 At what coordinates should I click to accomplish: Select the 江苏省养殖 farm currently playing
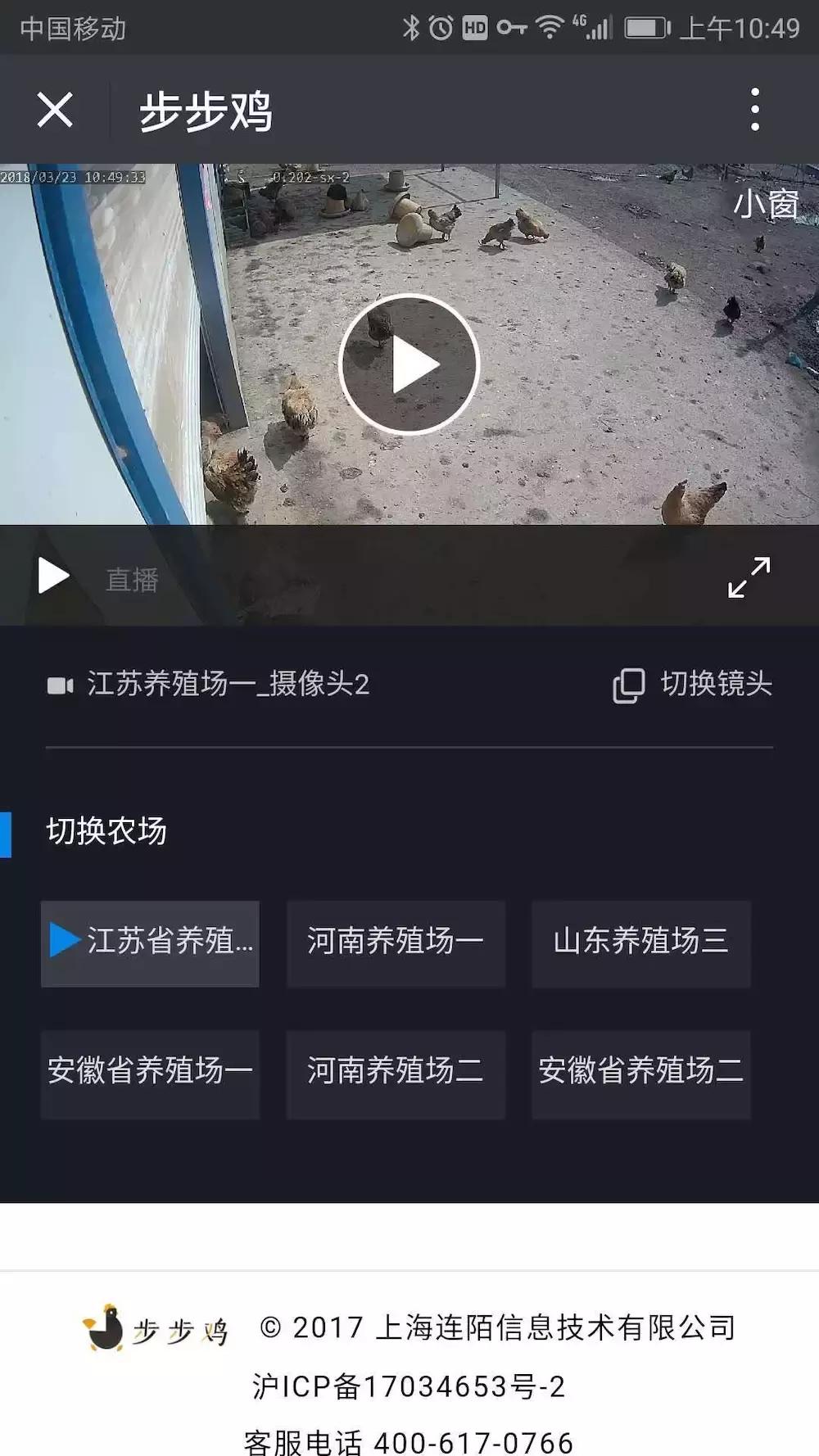coord(150,943)
